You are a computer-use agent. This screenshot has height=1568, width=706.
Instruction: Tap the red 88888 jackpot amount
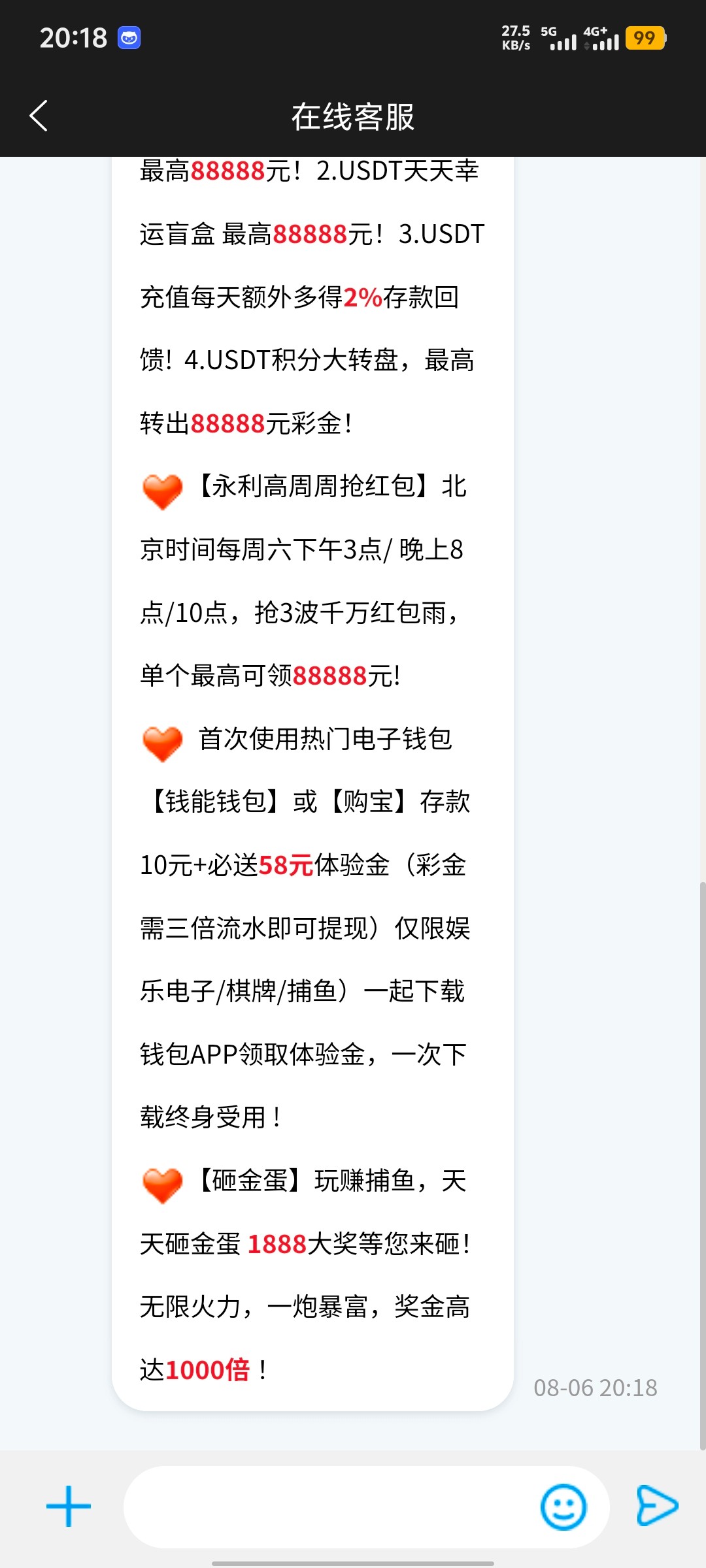(x=227, y=170)
